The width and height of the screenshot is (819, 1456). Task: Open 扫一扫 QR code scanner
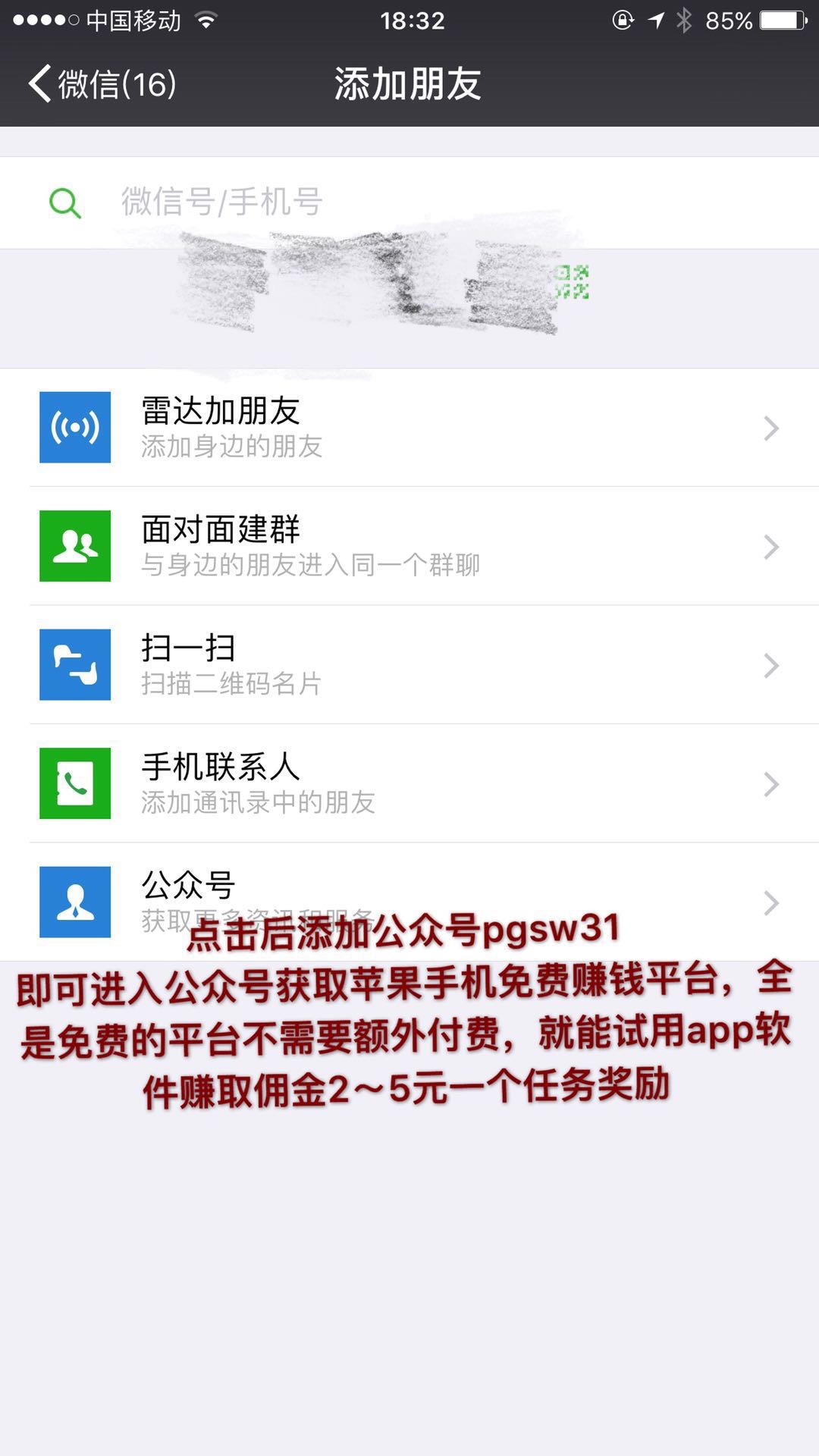click(409, 665)
